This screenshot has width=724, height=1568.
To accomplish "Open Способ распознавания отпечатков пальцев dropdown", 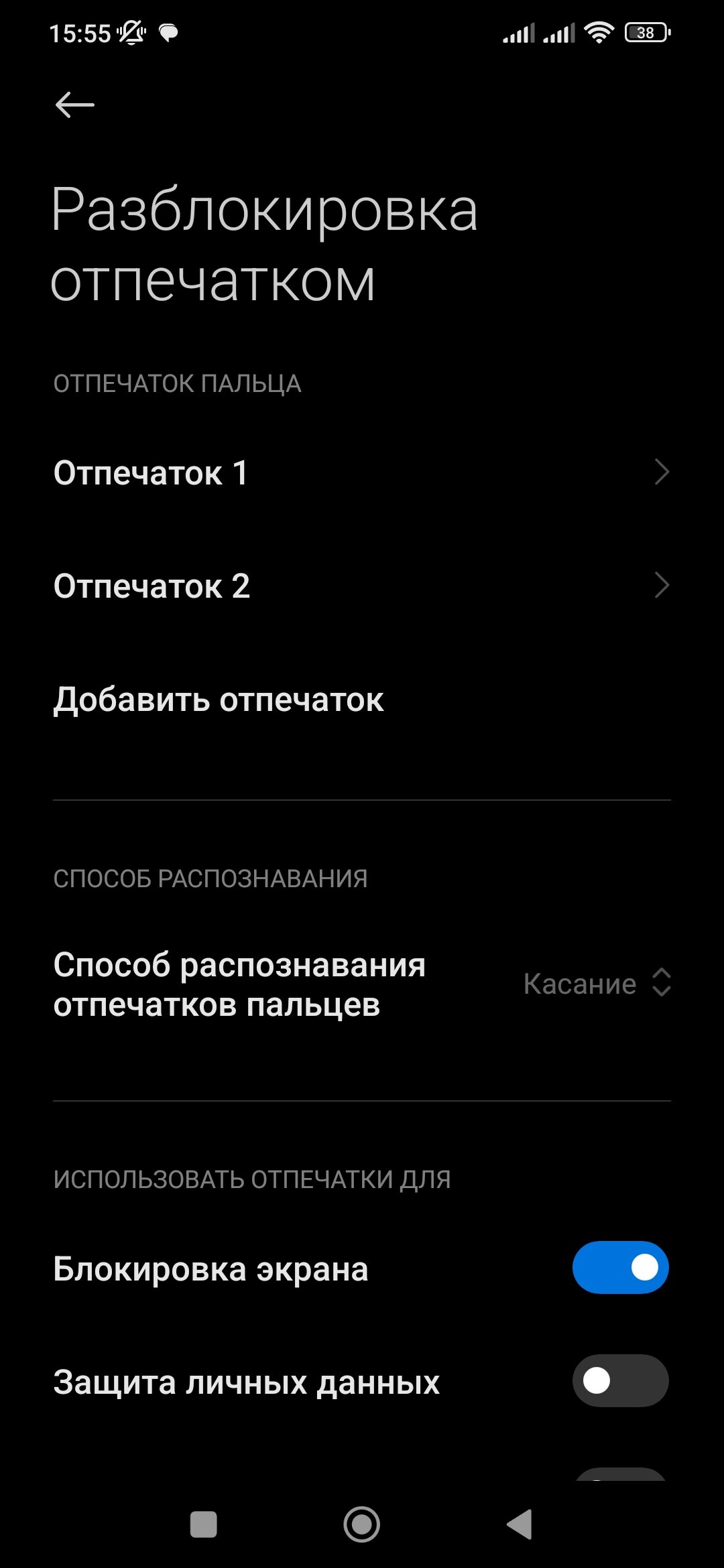I will coord(595,984).
